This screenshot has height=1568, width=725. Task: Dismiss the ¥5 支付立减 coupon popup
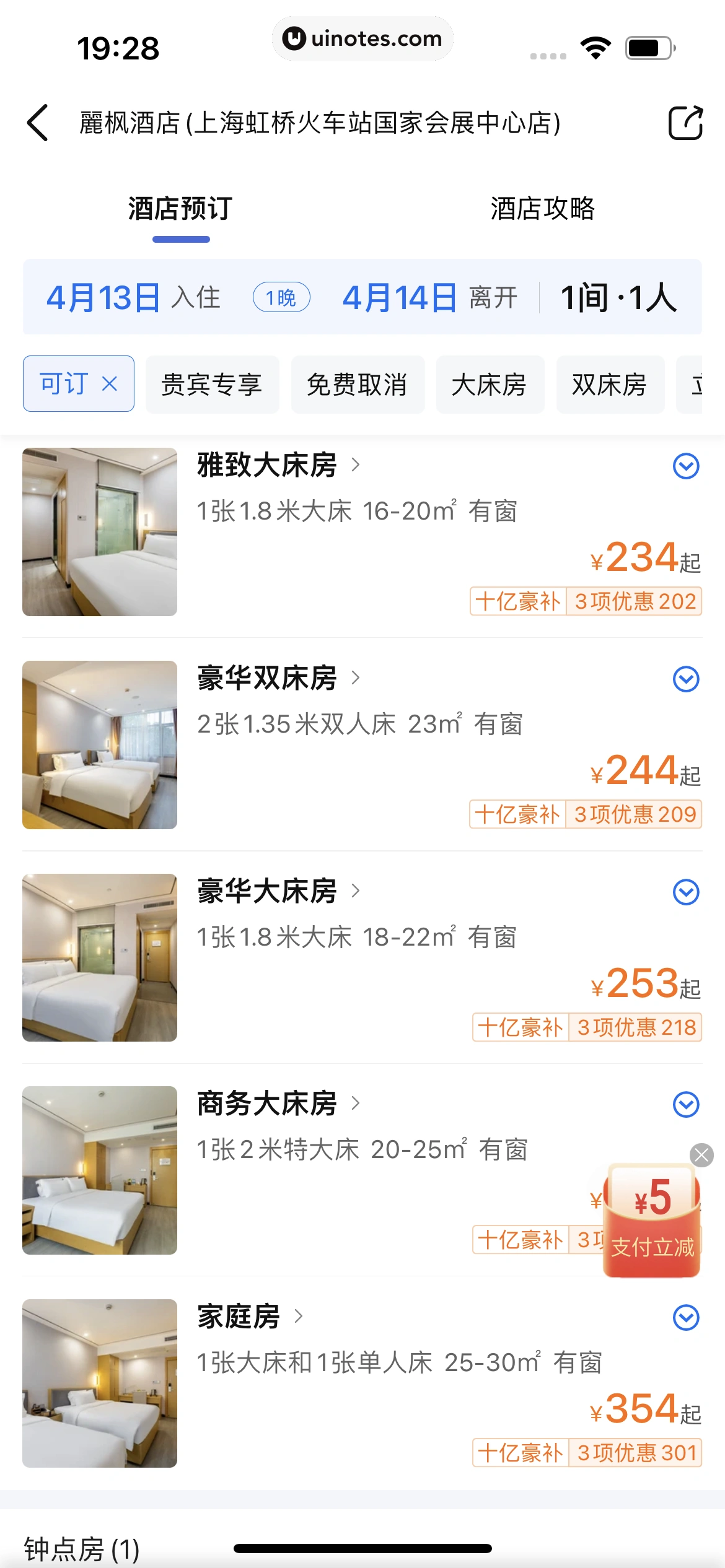coord(701,1155)
